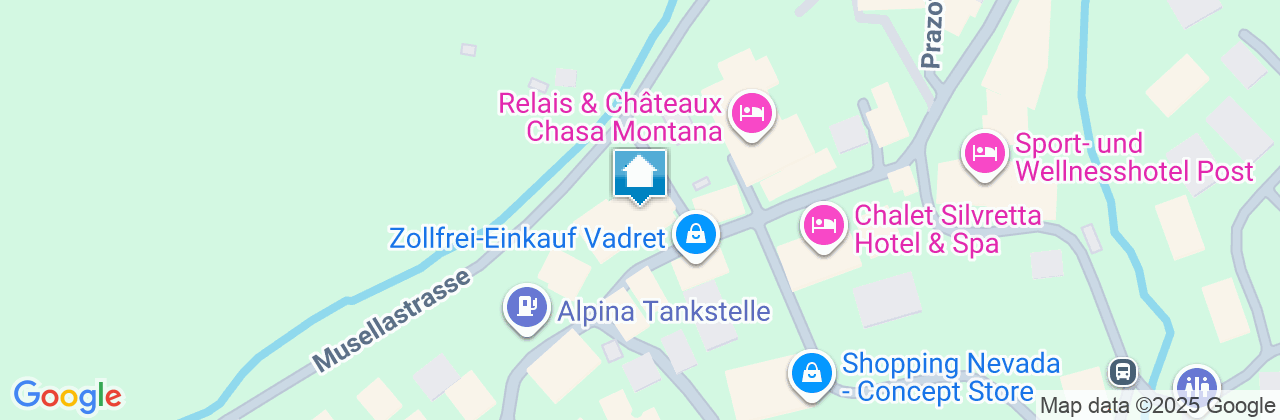Image resolution: width=1280 pixels, height=420 pixels.
Task: Select Shopping Nevada Concept Store pin
Action: click(812, 373)
